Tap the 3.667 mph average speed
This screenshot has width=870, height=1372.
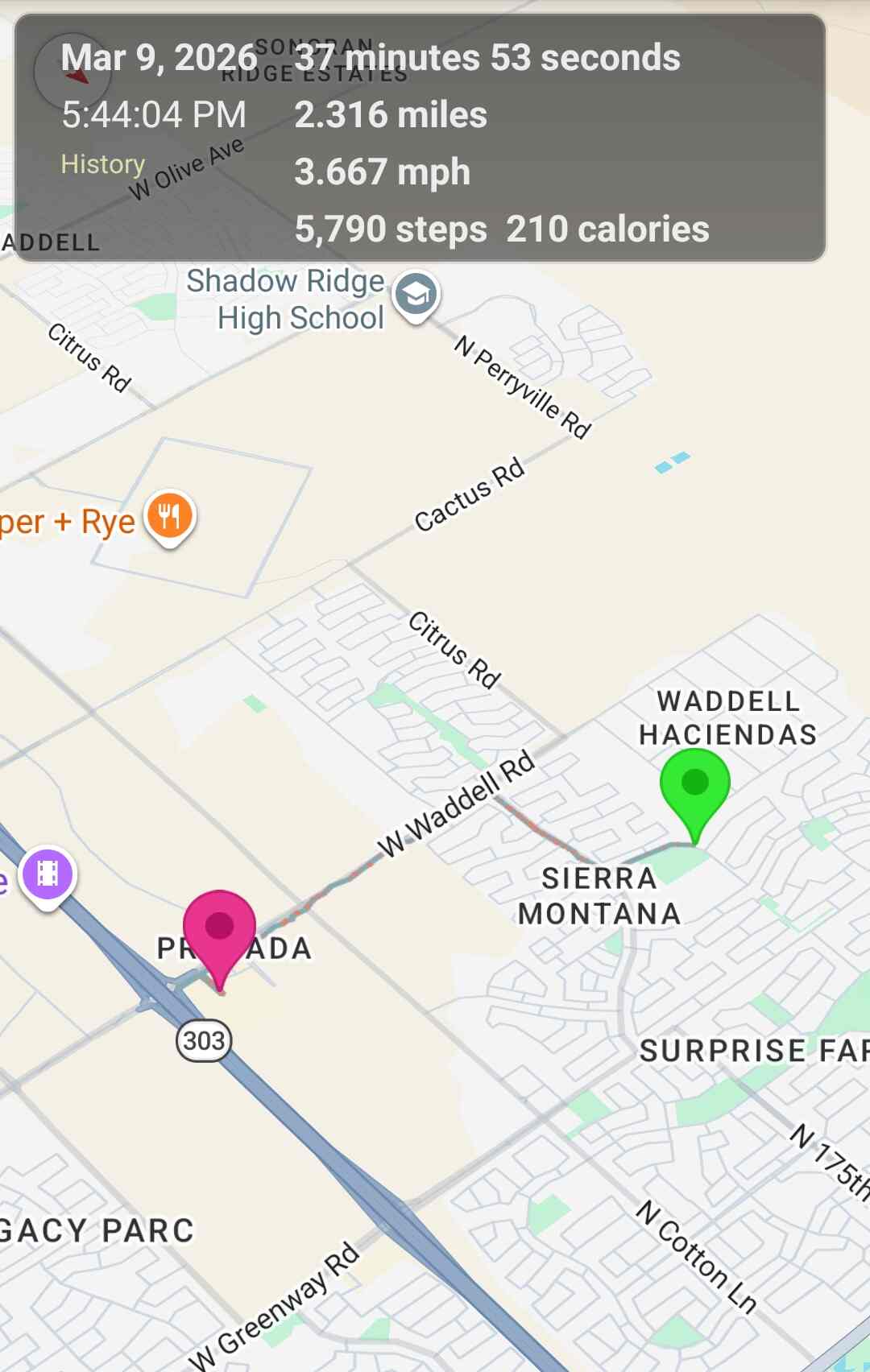(383, 171)
